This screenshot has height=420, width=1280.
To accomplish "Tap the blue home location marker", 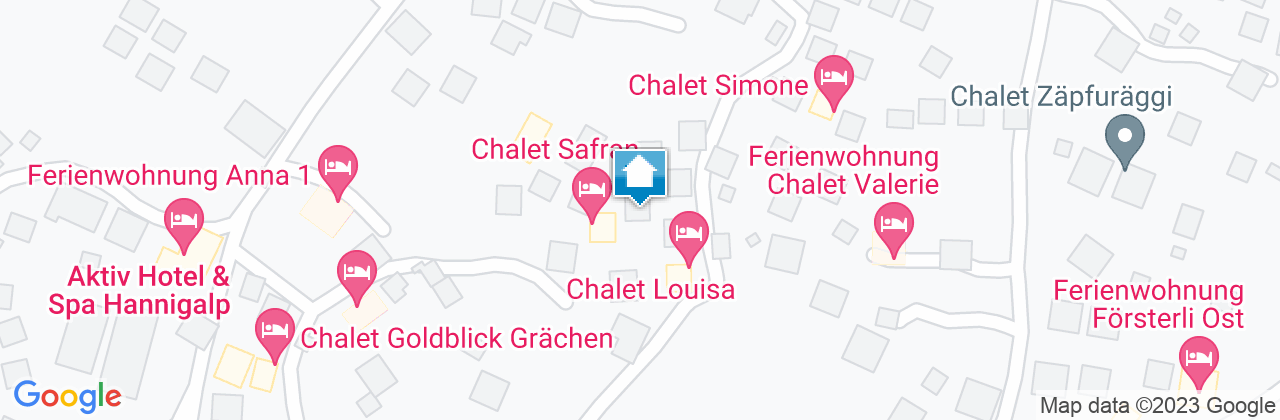I will tap(639, 174).
